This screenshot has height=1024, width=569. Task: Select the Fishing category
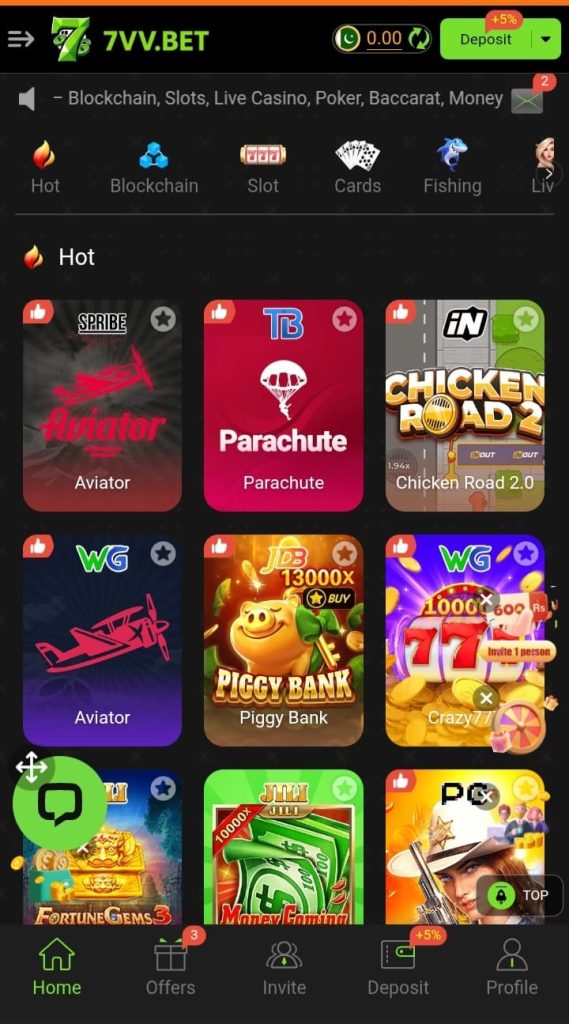coord(452,167)
